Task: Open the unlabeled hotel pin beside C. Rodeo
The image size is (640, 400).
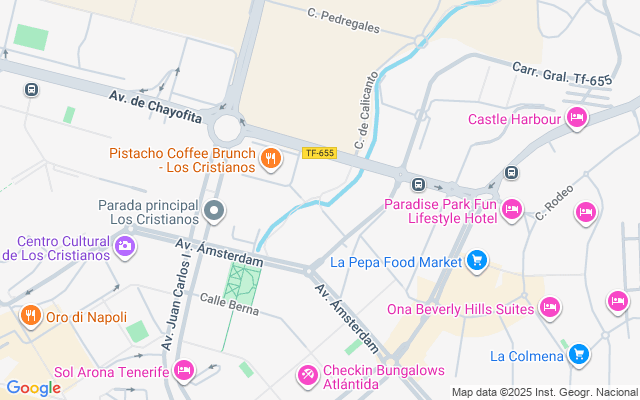Action: coord(586,213)
